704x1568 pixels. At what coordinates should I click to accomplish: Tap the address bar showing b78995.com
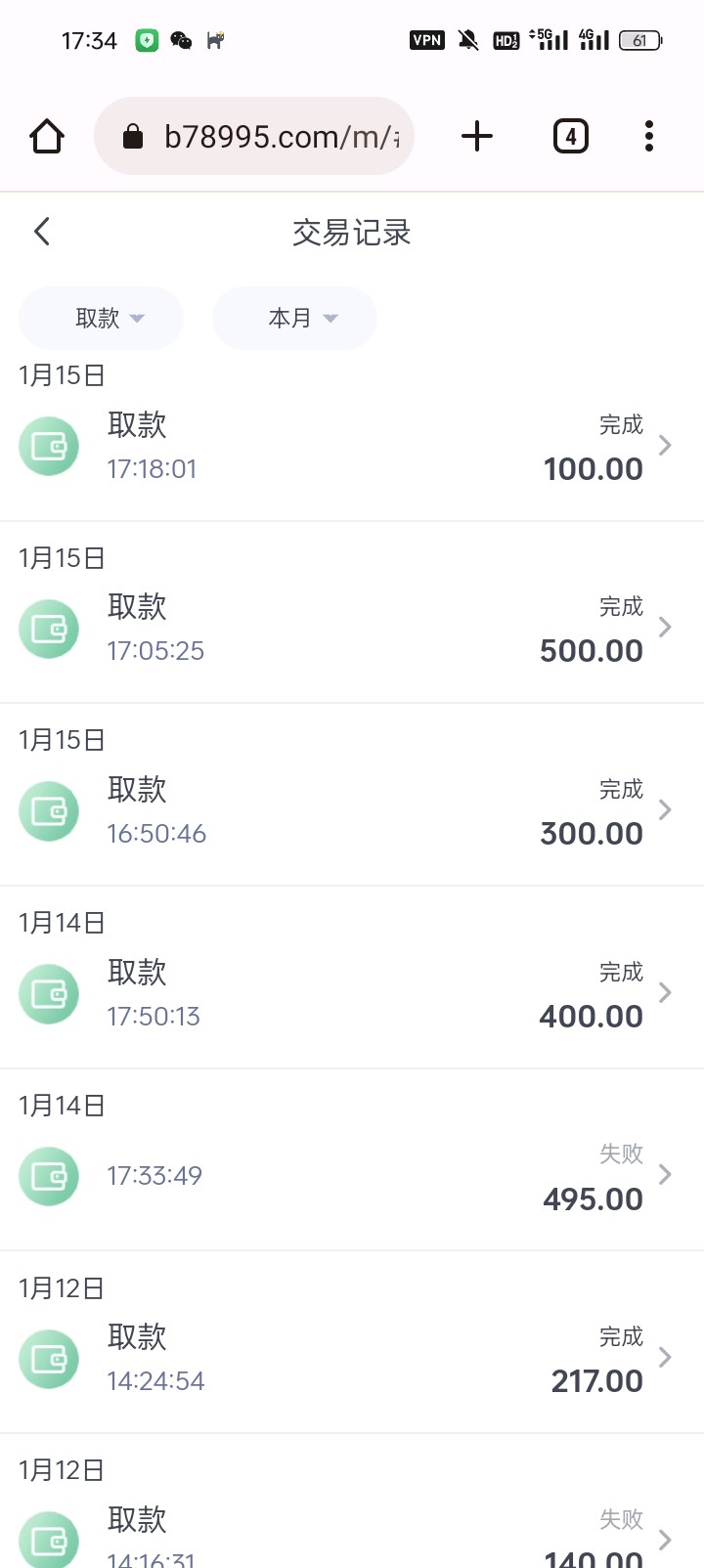coord(274,136)
